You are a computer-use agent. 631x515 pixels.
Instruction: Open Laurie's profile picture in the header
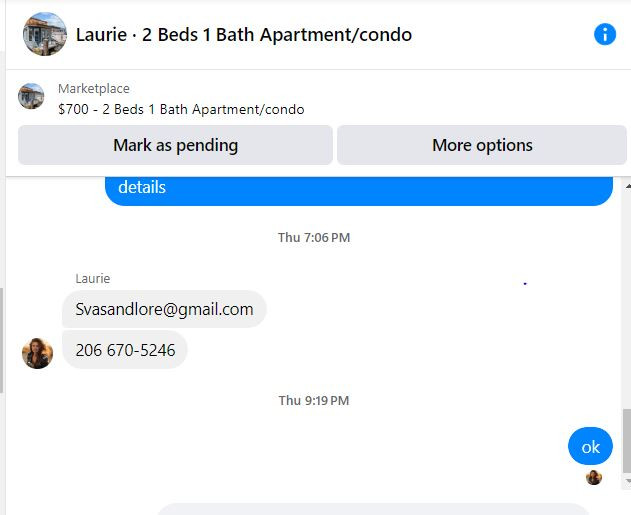point(45,34)
